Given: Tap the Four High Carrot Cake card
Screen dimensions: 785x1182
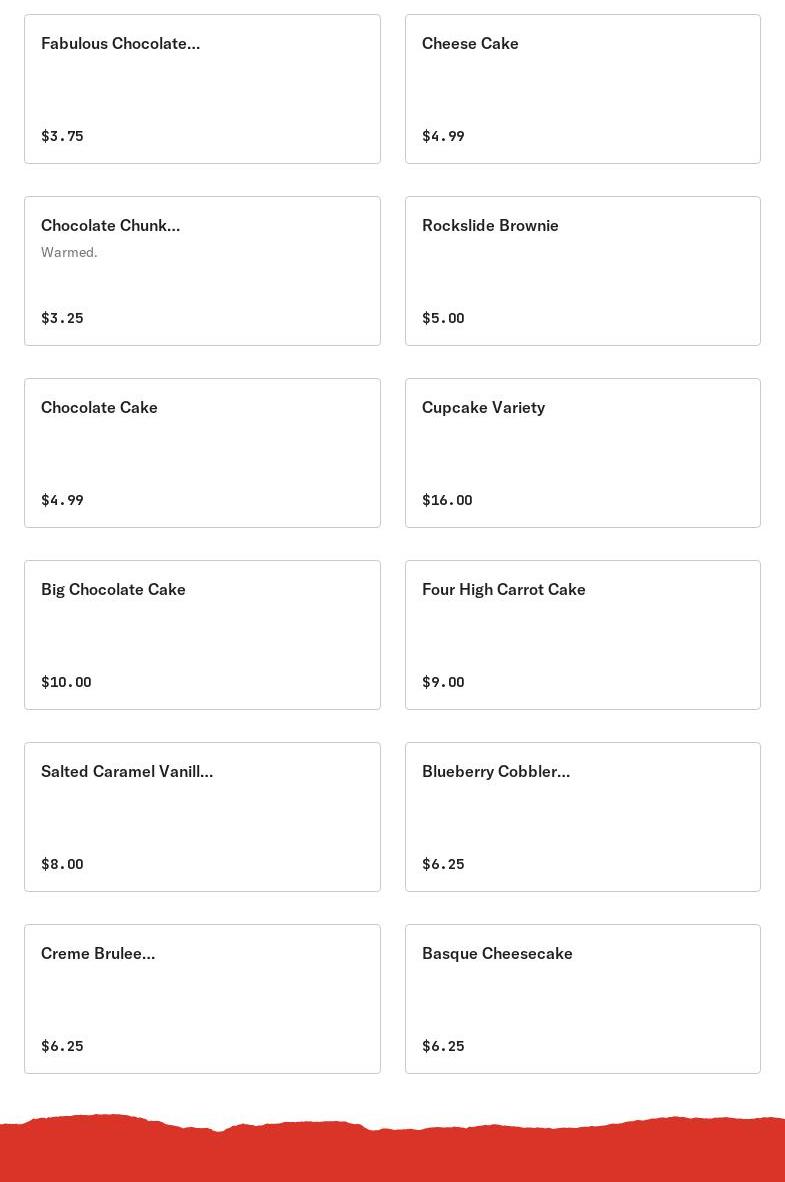Looking at the screenshot, I should pos(582,635).
